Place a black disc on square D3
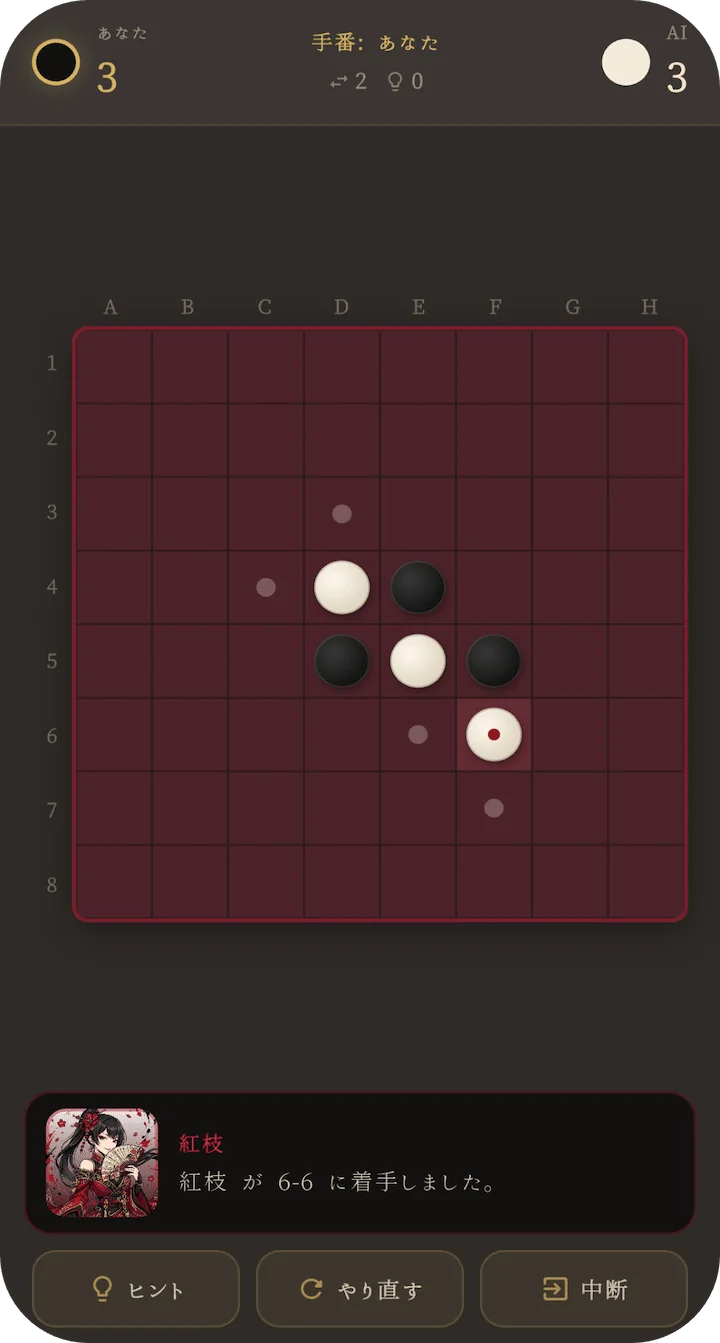This screenshot has height=1343, width=720. pyautogui.click(x=342, y=514)
